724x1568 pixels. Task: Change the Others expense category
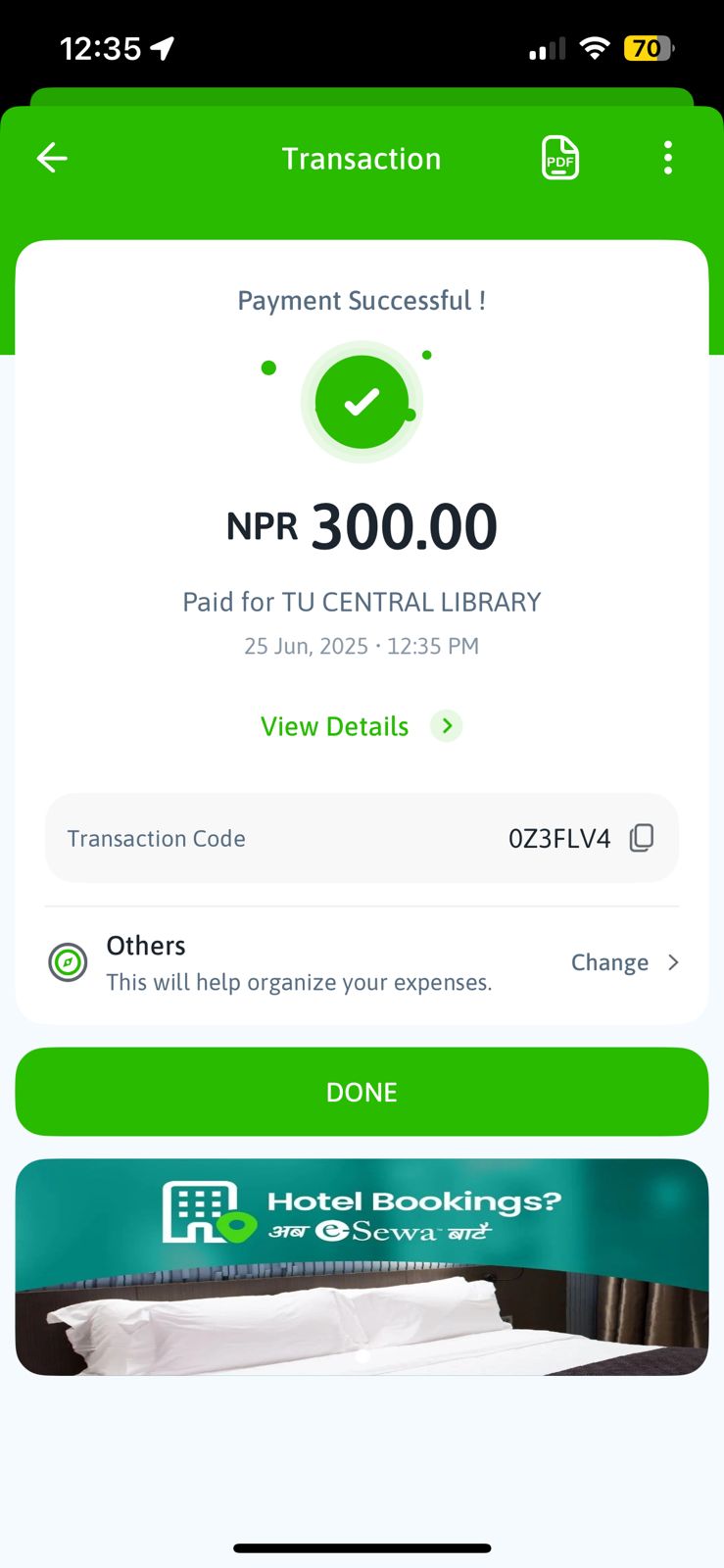coord(624,962)
